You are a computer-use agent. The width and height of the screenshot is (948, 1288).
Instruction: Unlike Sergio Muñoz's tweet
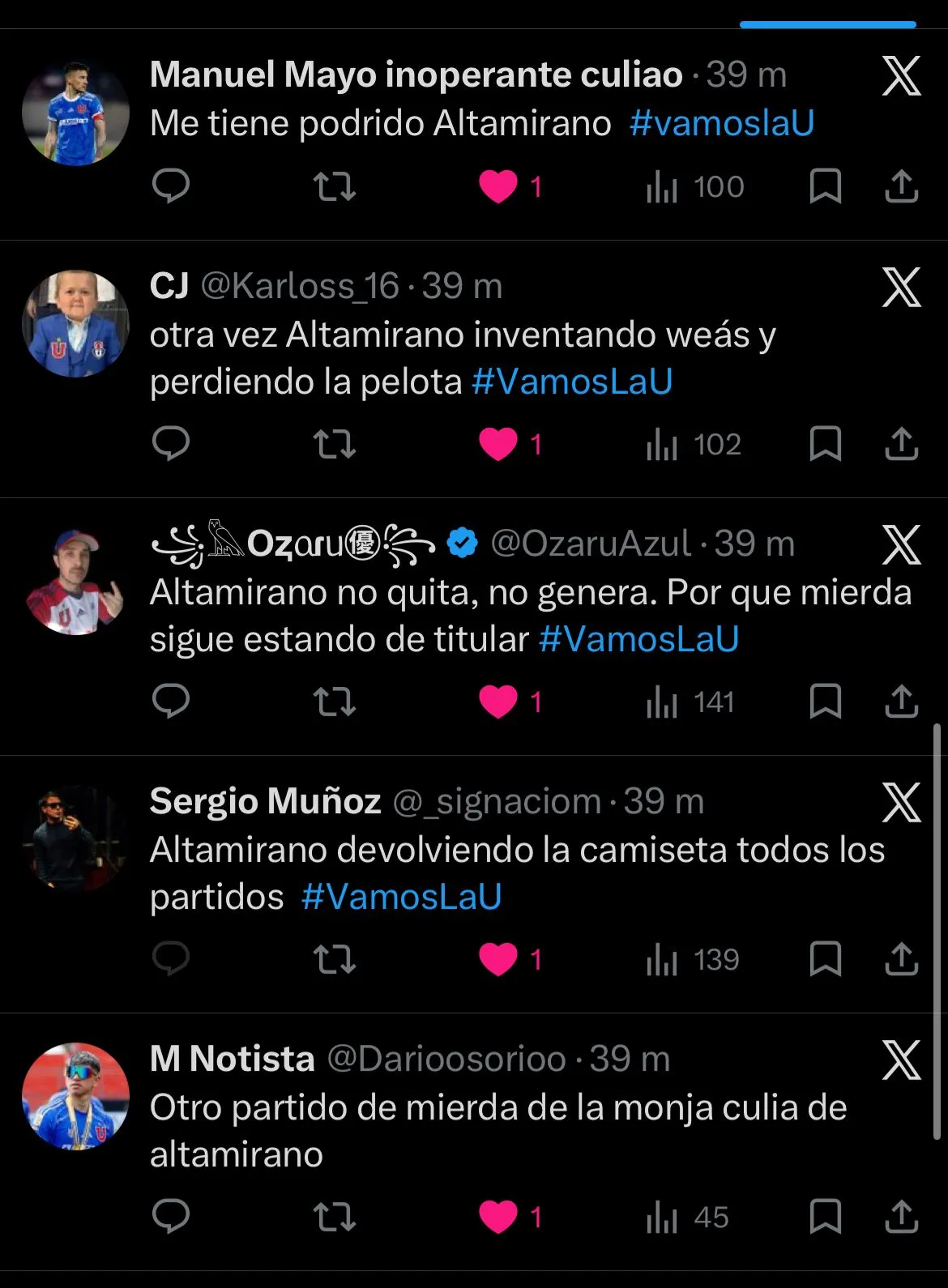pos(498,960)
